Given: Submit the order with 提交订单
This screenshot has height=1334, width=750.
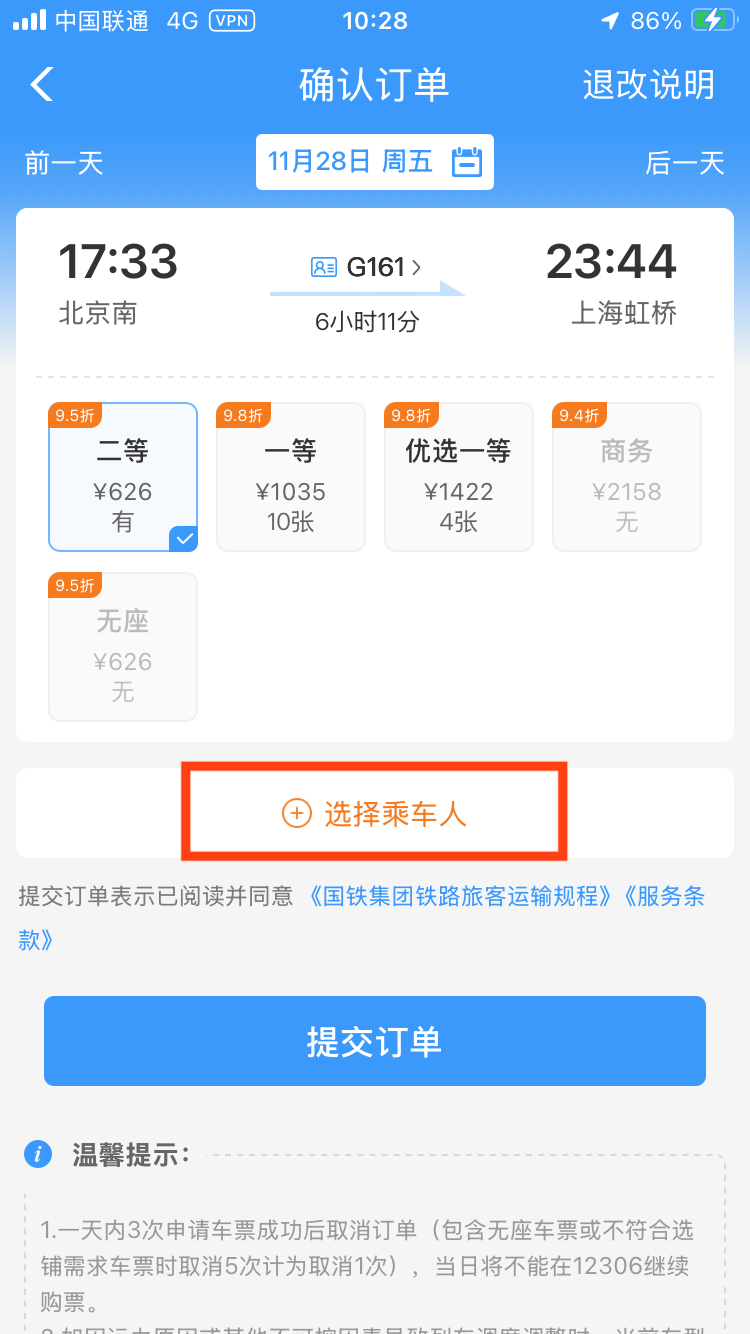Looking at the screenshot, I should coord(375,1041).
